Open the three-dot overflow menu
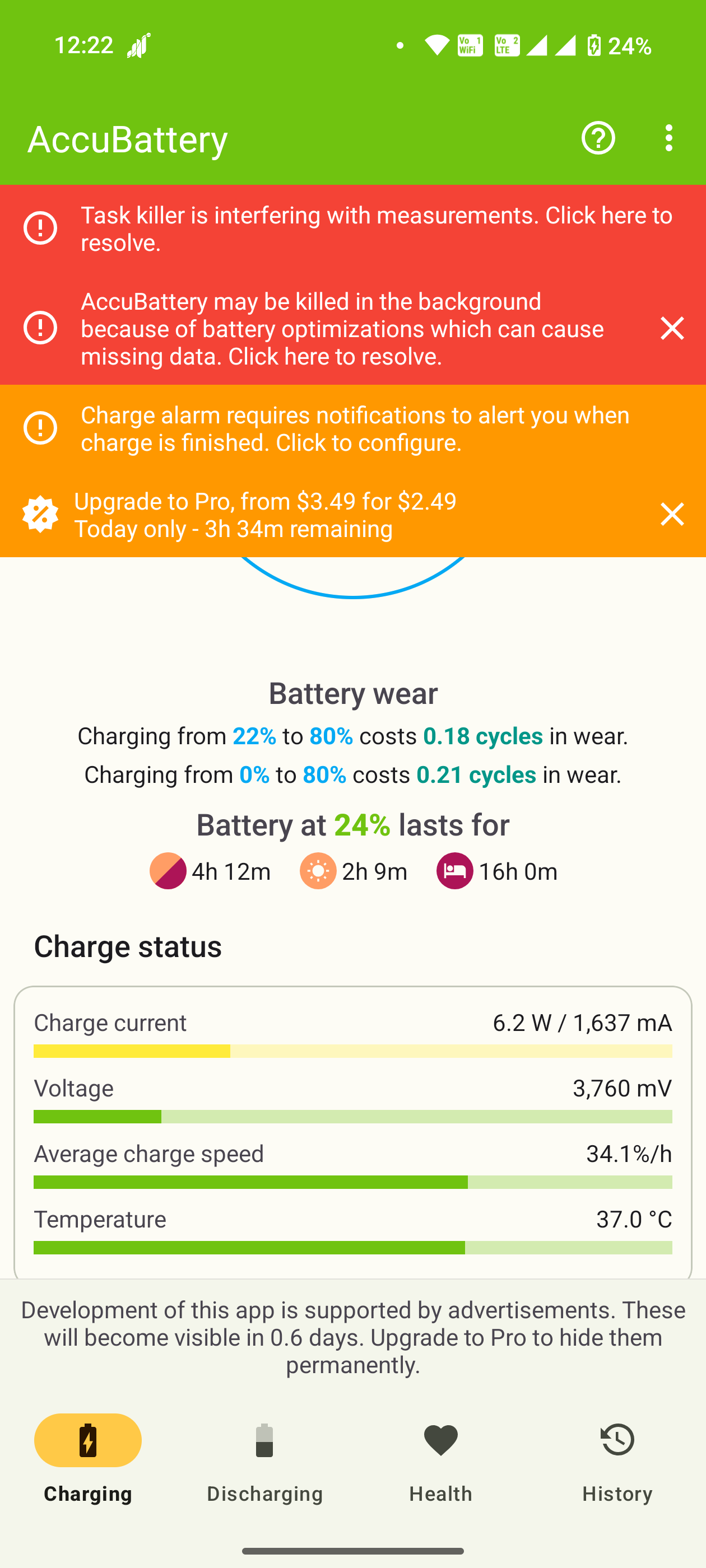706x1568 pixels. pos(668,138)
